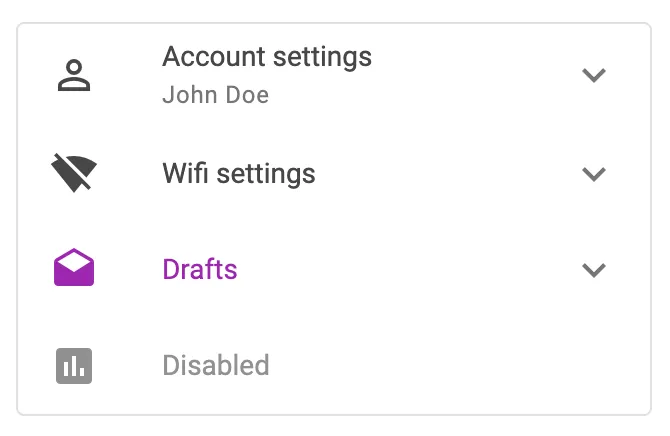Expand the Drafts row
The image size is (670, 436).
594,270
